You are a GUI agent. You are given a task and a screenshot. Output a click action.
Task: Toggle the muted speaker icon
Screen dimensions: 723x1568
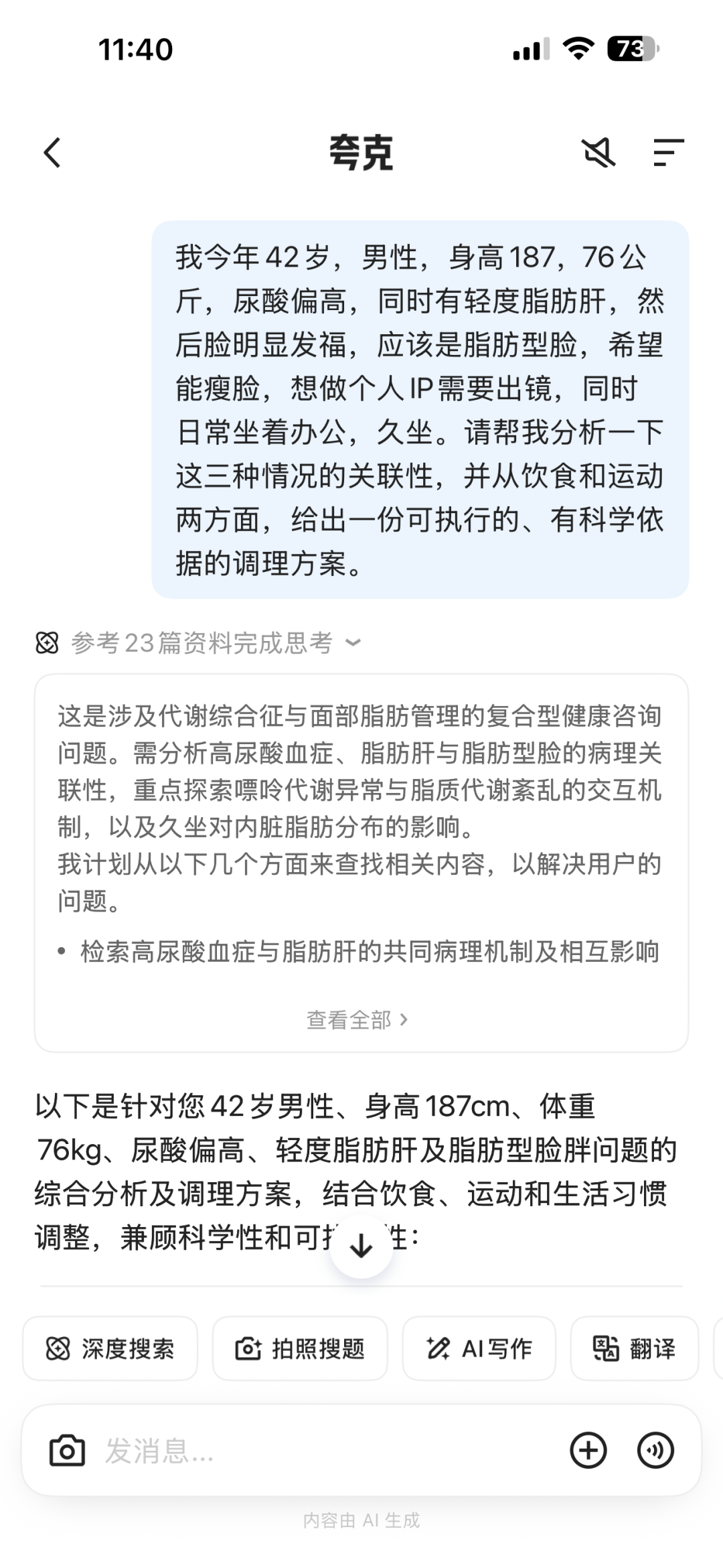click(598, 153)
